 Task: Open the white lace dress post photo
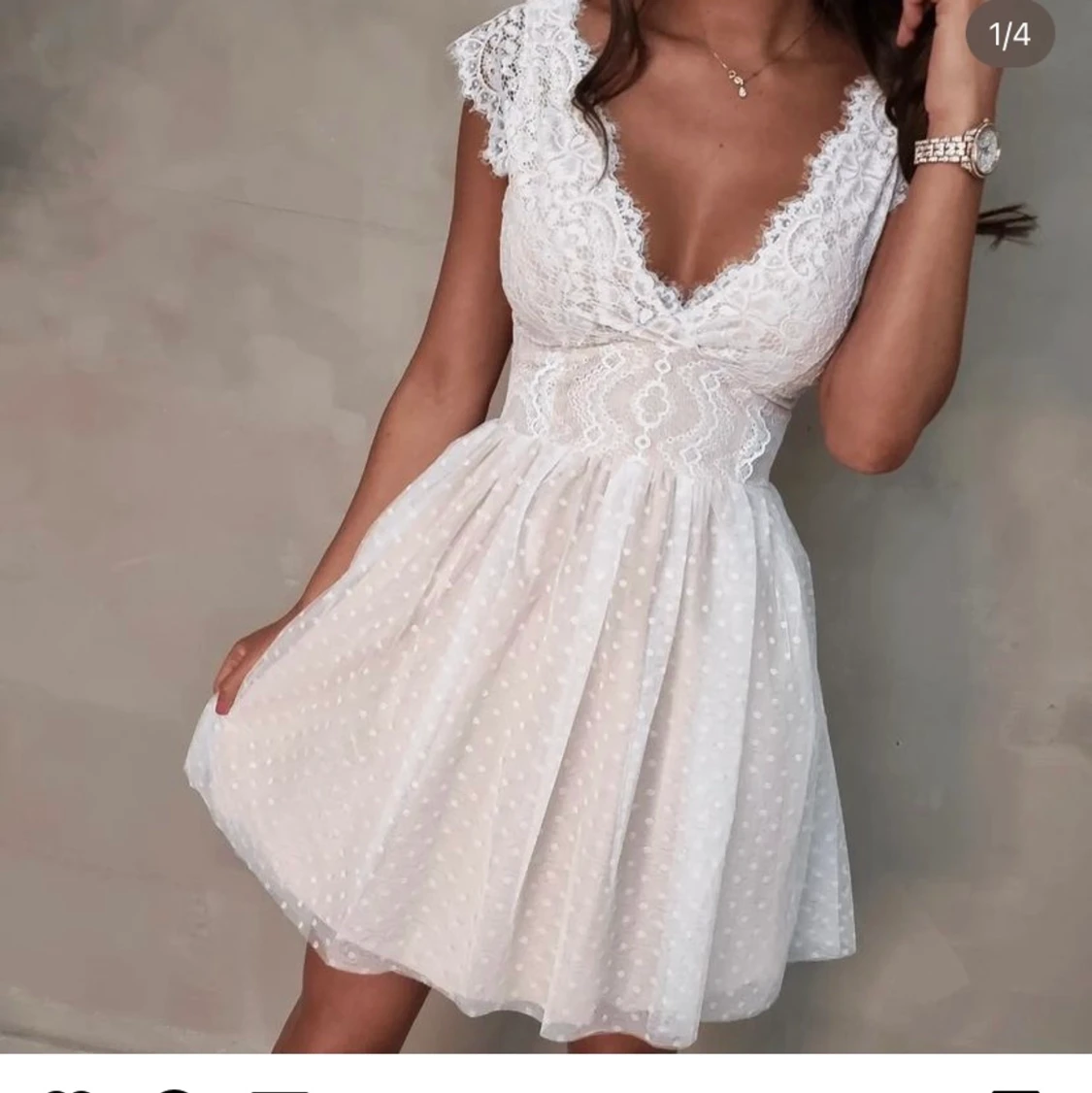546,526
